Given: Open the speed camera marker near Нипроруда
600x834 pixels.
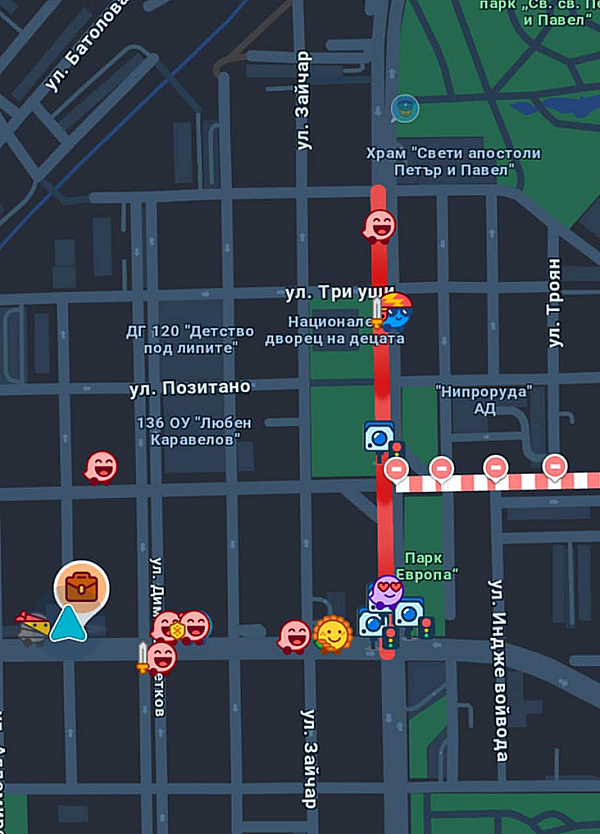Looking at the screenshot, I should (378, 436).
